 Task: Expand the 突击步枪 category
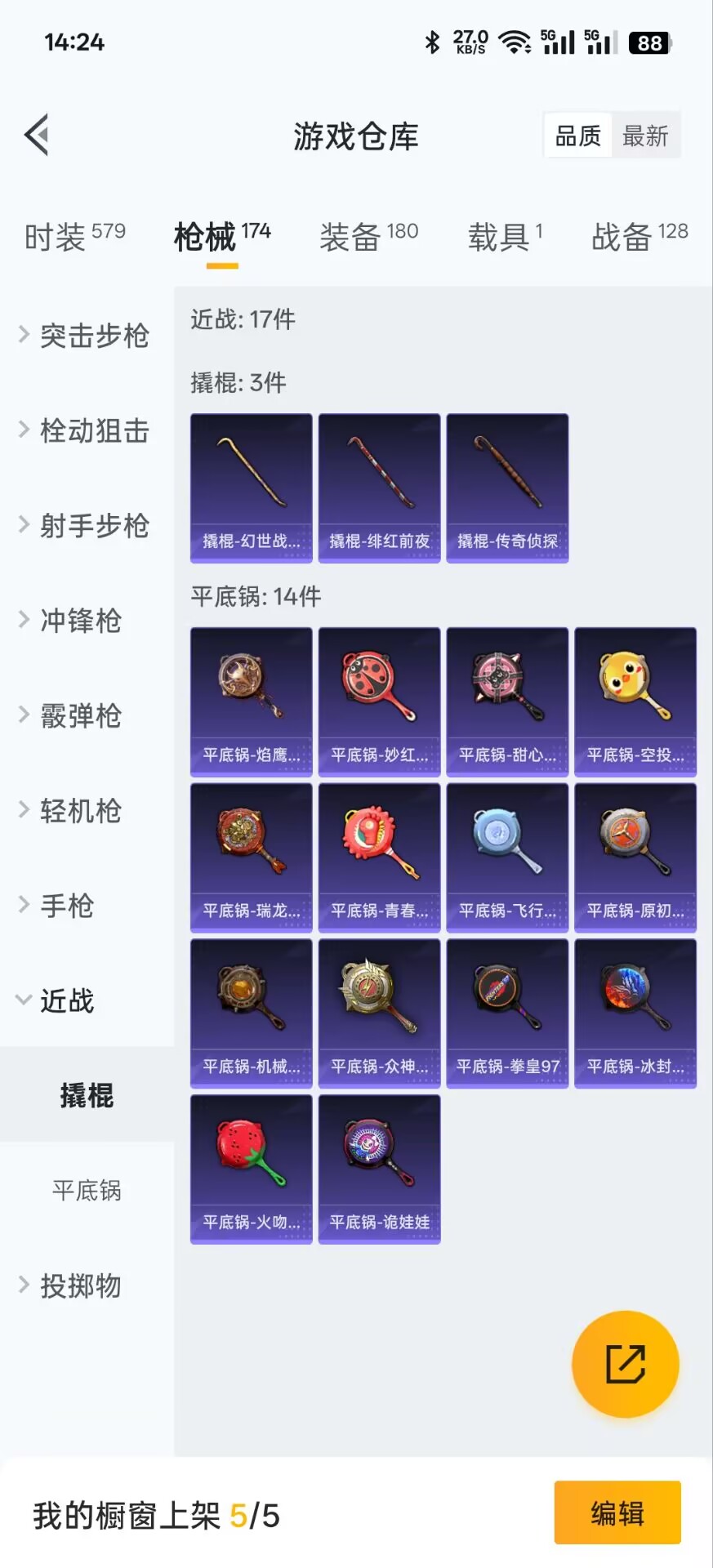85,336
